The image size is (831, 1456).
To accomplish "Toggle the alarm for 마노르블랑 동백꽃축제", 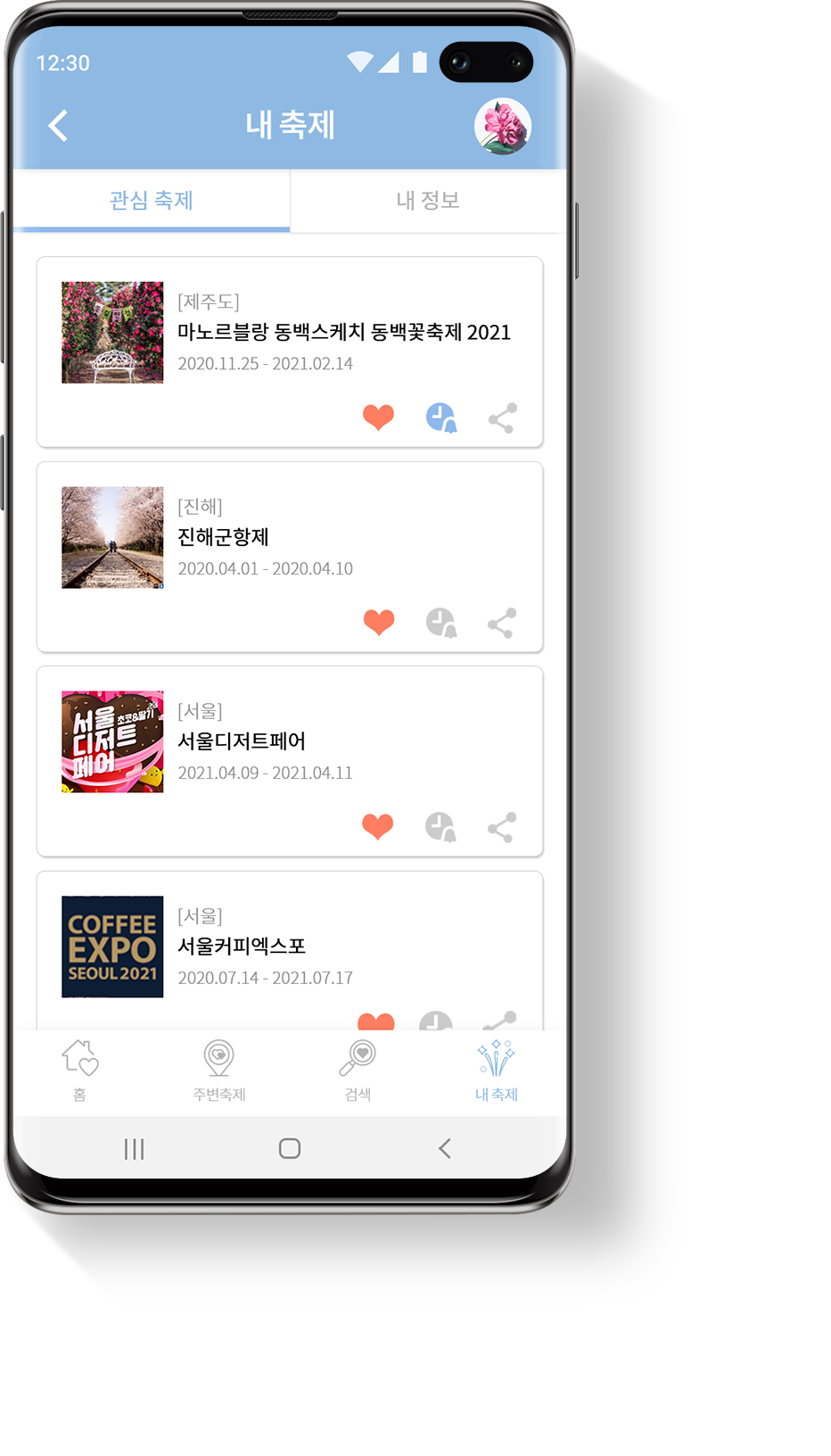I will [x=440, y=417].
